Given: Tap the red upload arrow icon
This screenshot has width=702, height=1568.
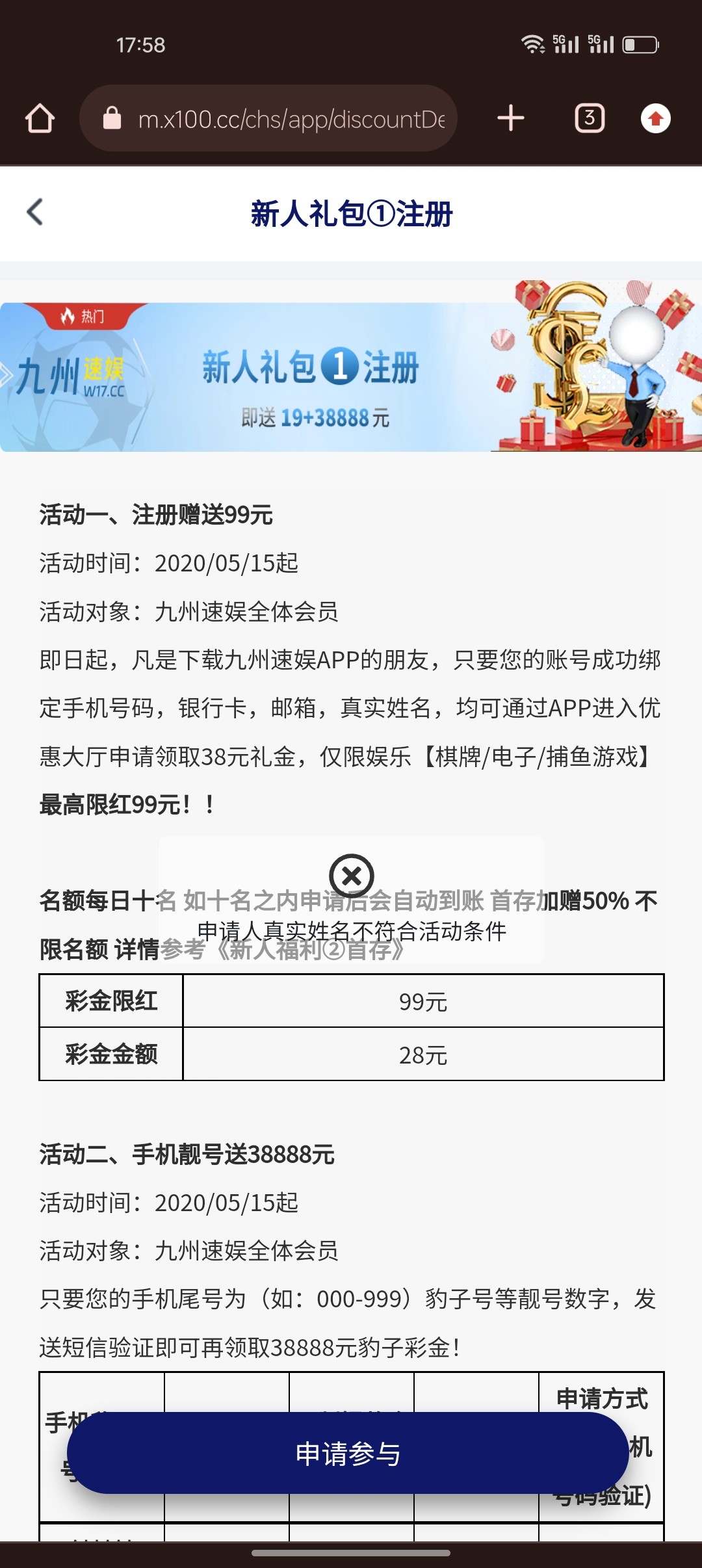Looking at the screenshot, I should pyautogui.click(x=655, y=118).
